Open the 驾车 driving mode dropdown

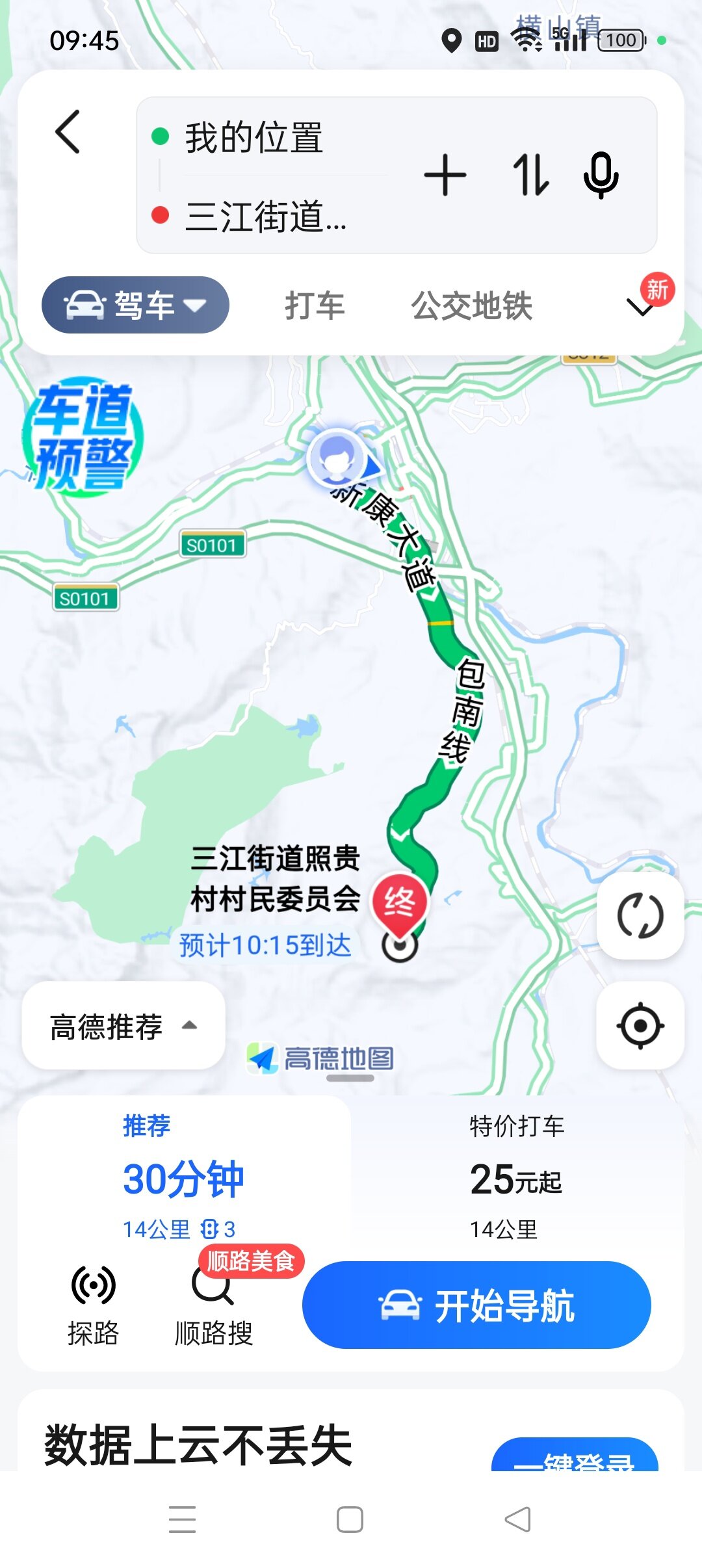point(135,305)
